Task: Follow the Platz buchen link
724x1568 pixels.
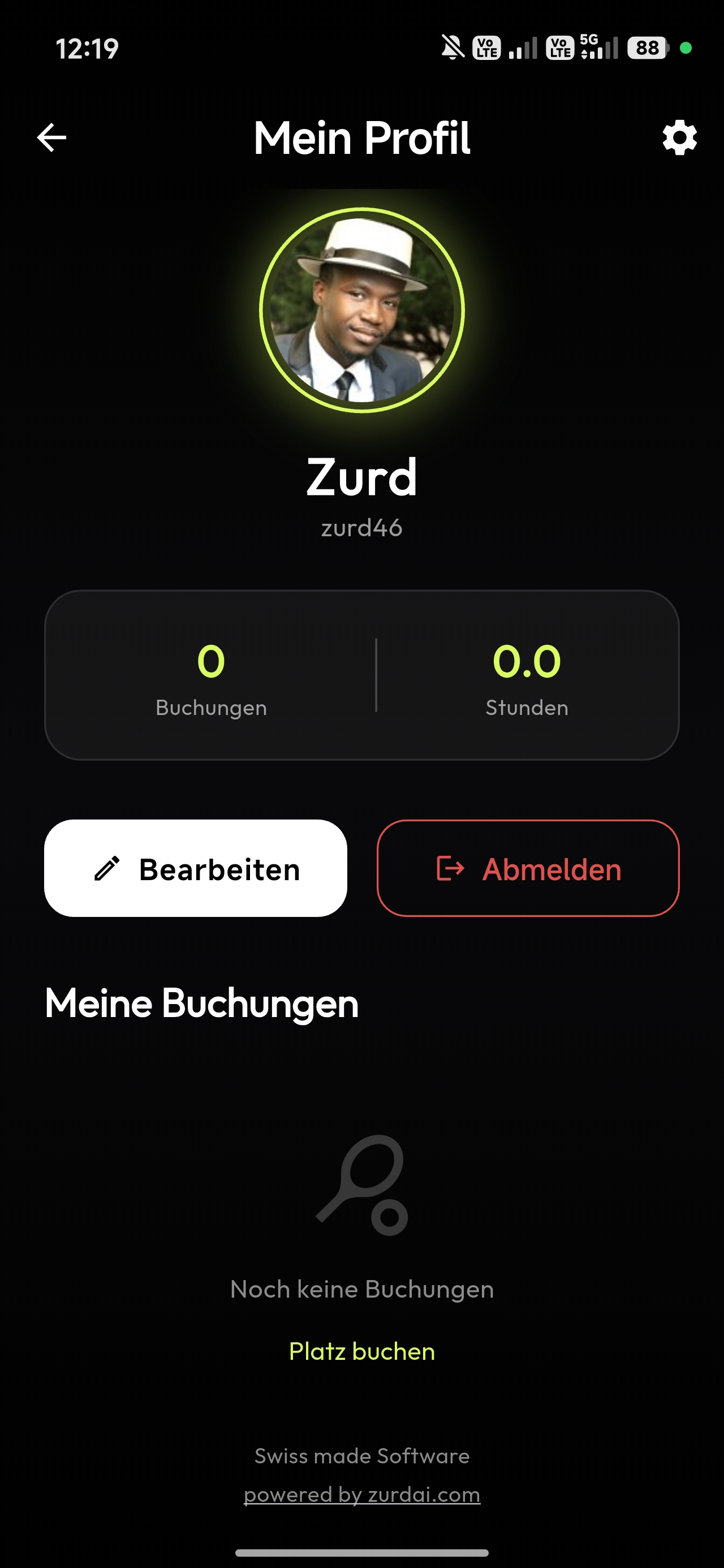Action: click(361, 1351)
